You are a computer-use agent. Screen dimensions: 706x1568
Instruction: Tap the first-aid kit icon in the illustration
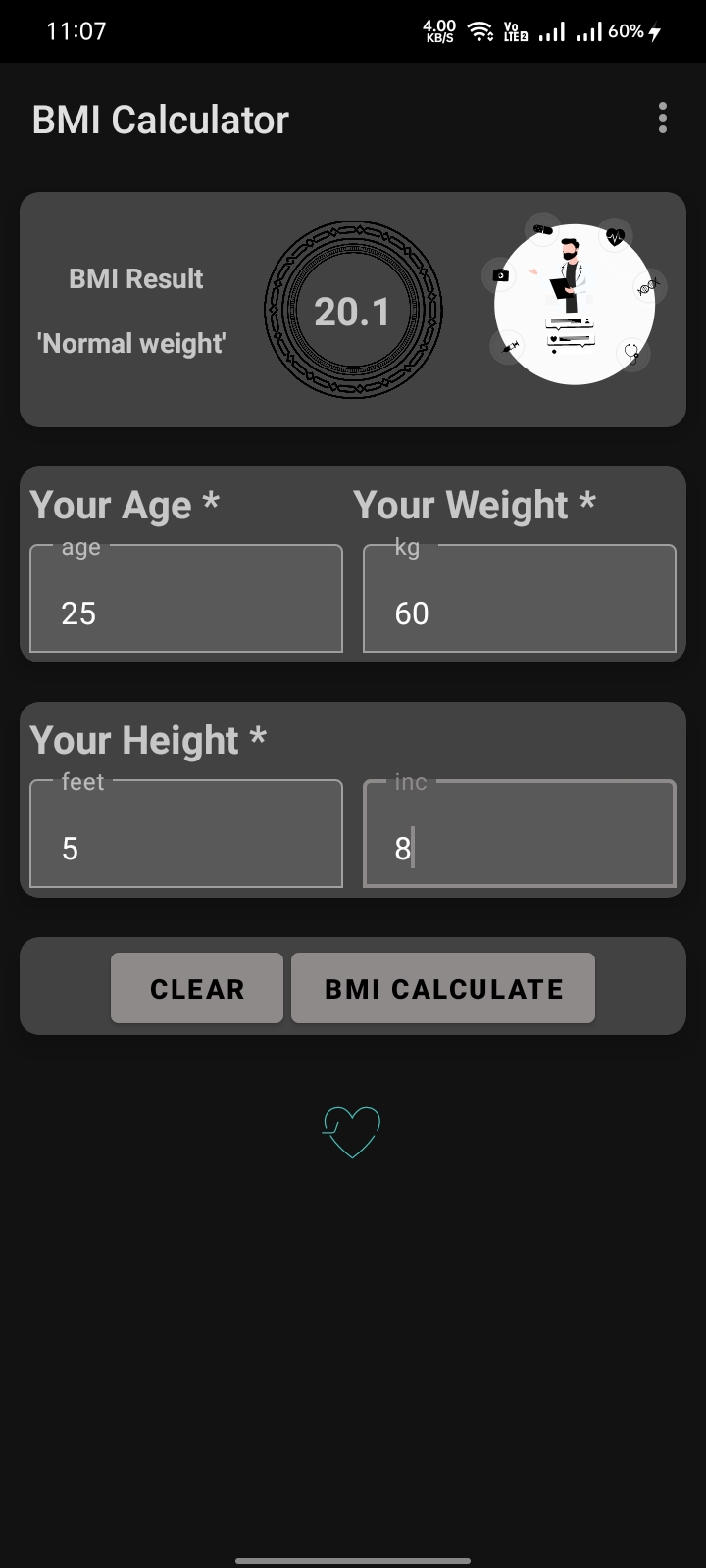coord(501,274)
